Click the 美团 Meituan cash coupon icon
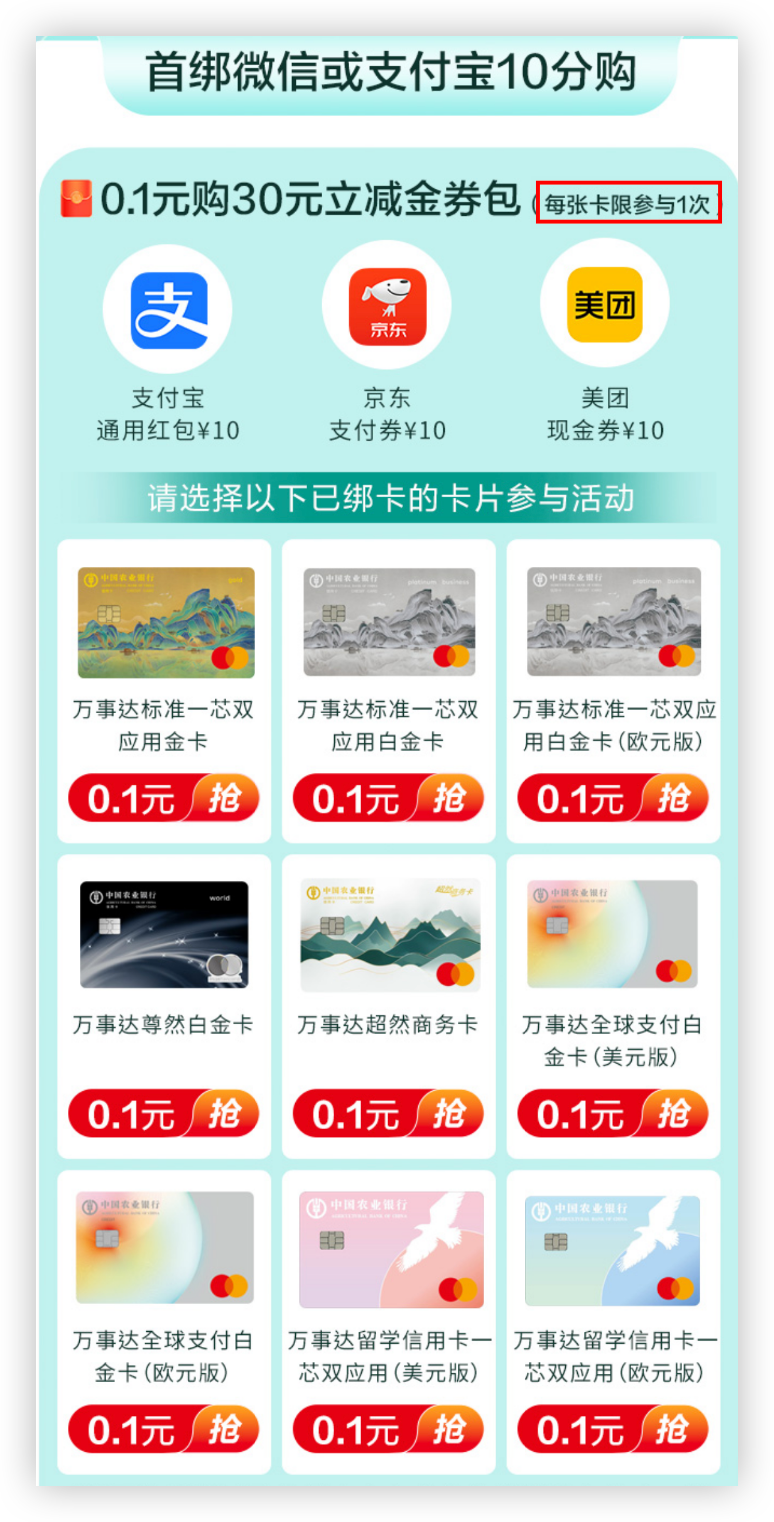774x1522 pixels. [604, 307]
